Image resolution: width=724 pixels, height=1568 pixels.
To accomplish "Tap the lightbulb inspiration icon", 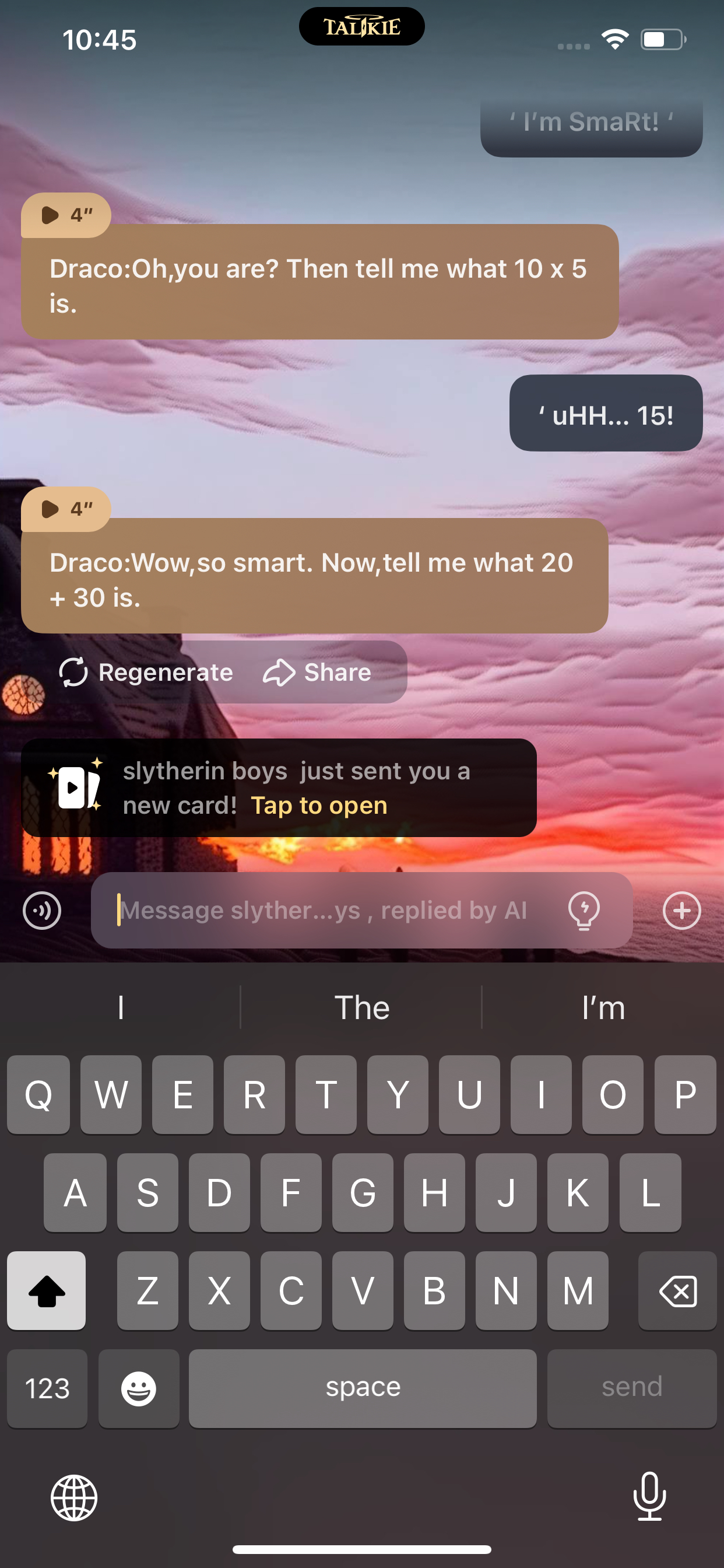I will click(x=584, y=911).
